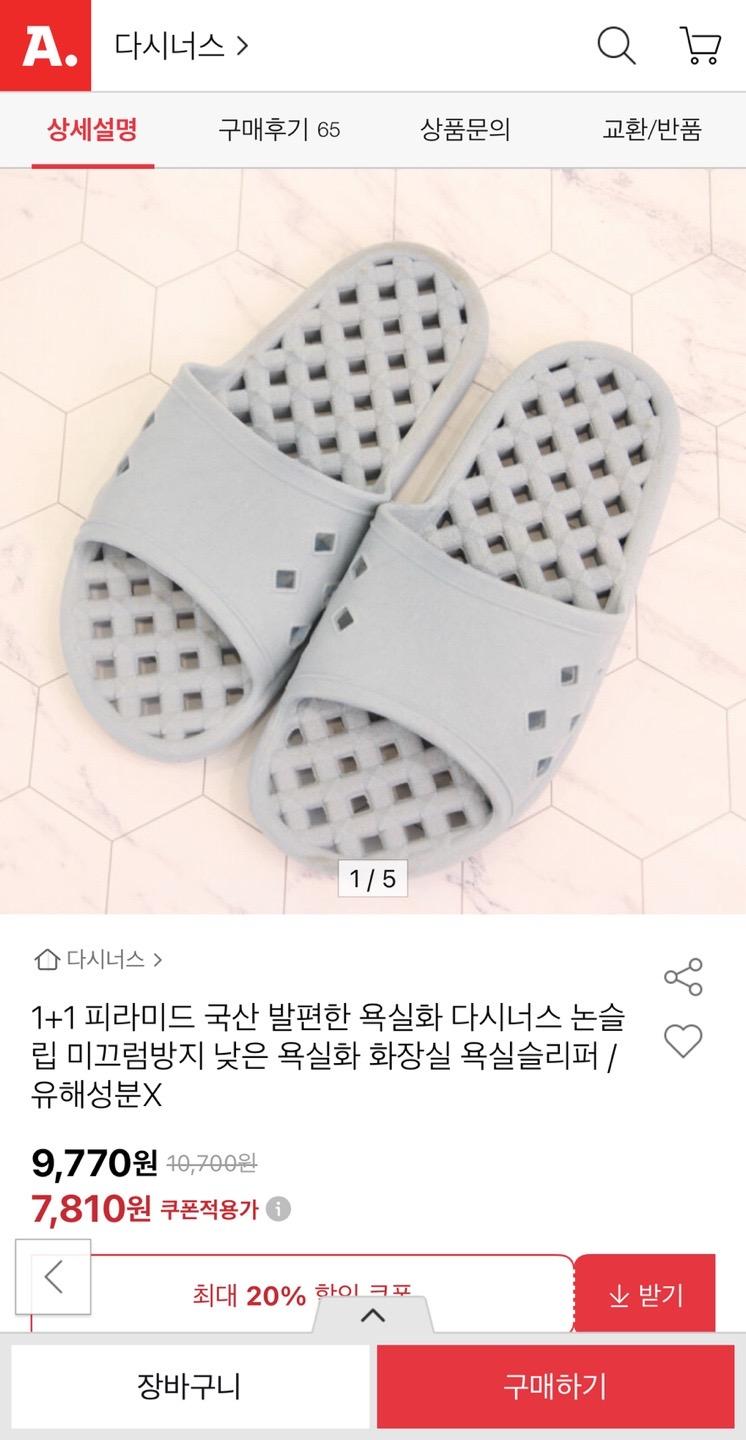Viewport: 746px width, 1440px height.
Task: Open the shopping cart icon
Action: pyautogui.click(x=700, y=45)
